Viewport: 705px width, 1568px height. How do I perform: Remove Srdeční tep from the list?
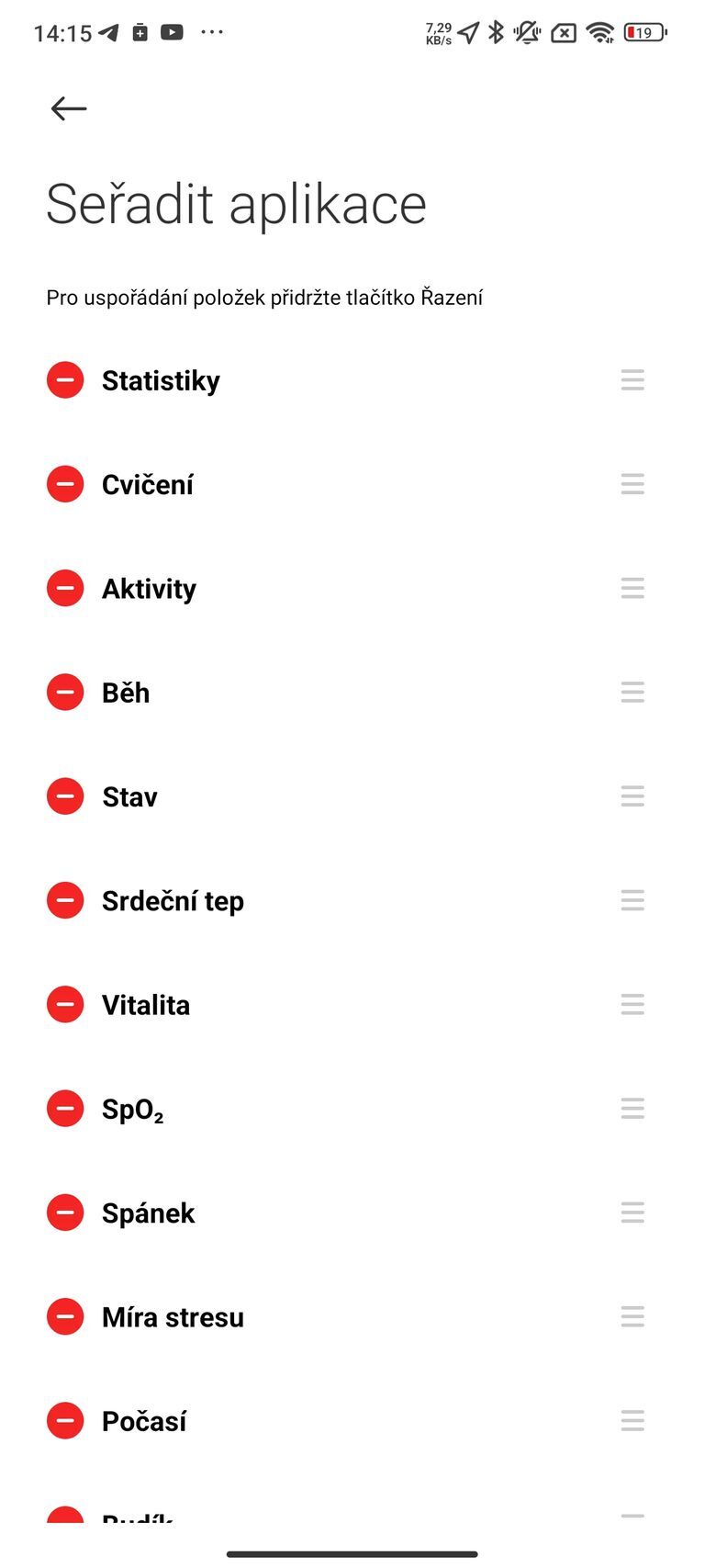click(65, 900)
